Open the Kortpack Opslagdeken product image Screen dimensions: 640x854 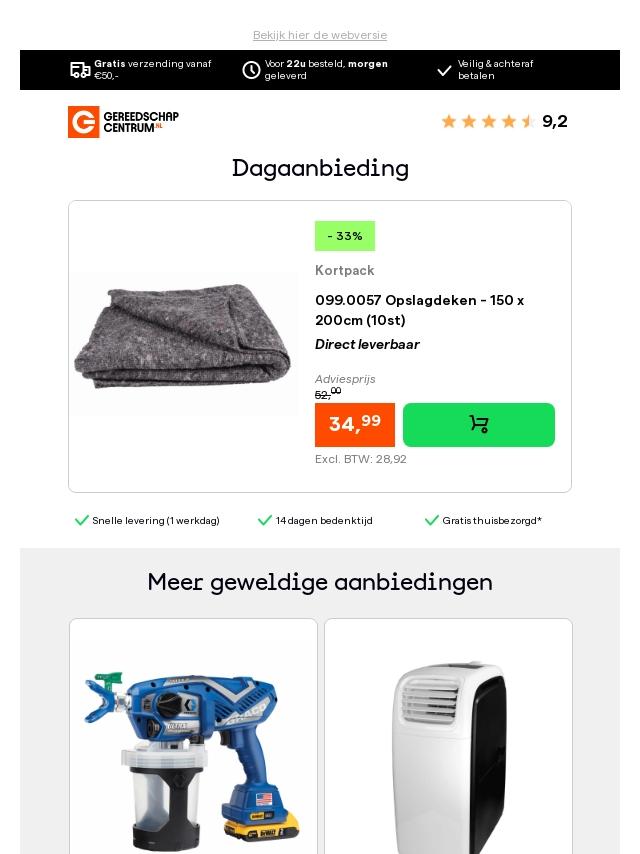(x=184, y=342)
